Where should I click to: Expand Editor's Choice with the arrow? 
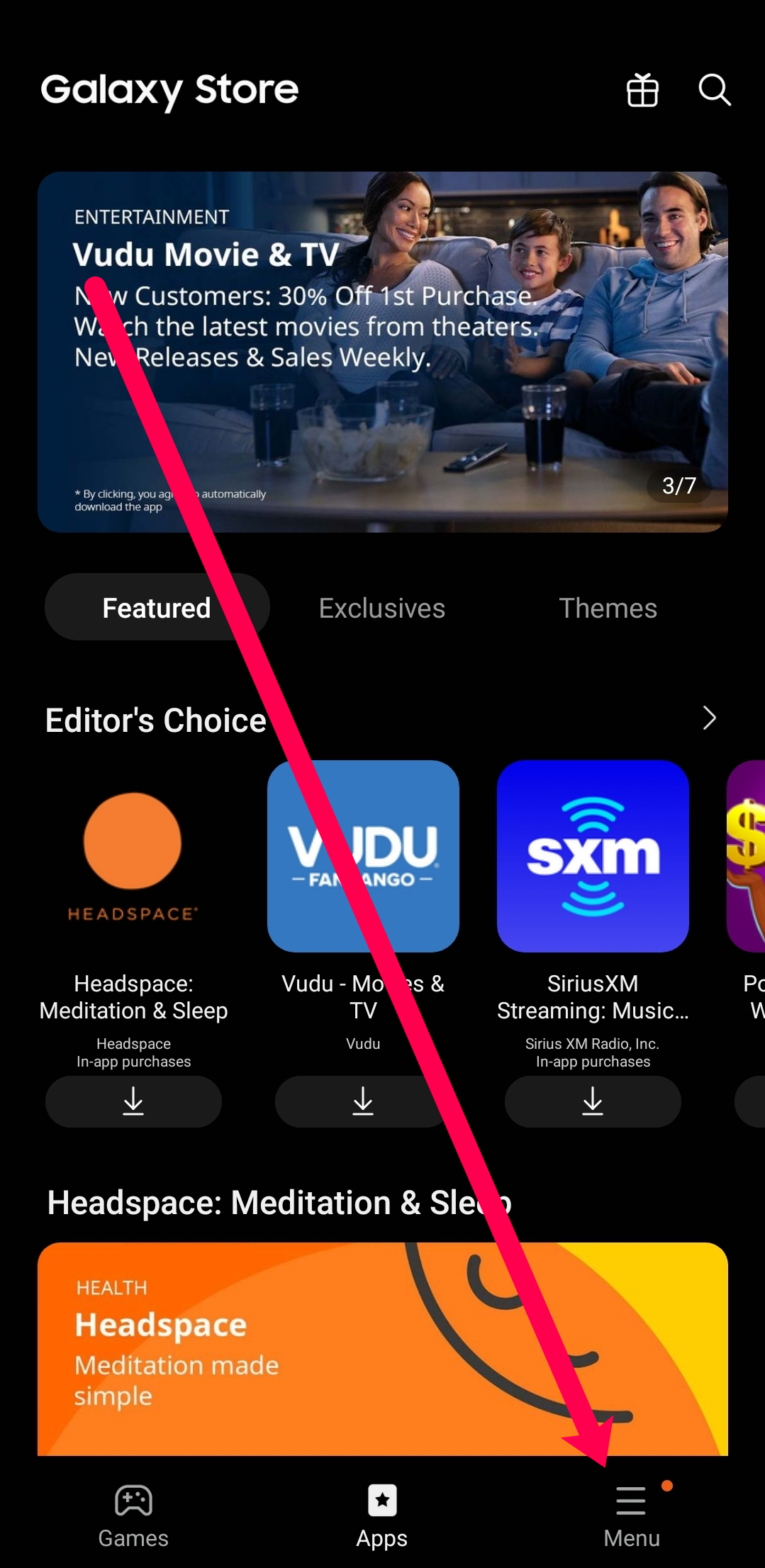click(x=709, y=718)
